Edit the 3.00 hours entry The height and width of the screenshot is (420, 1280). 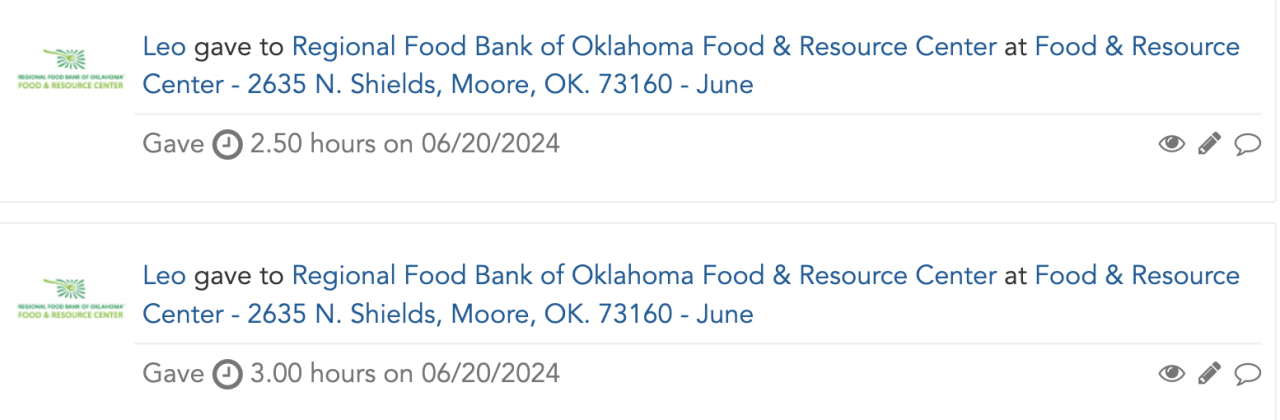[x=1209, y=374]
